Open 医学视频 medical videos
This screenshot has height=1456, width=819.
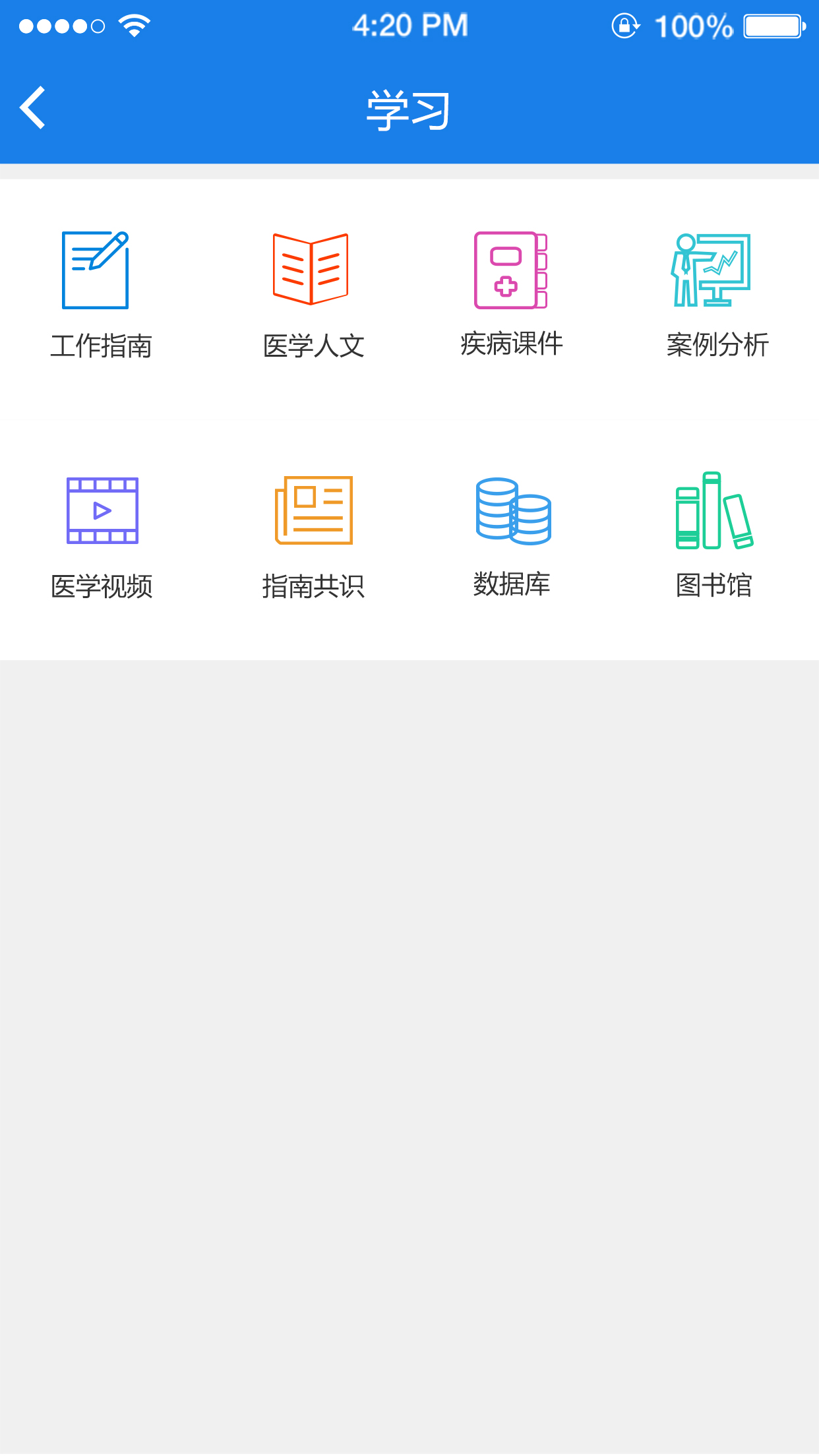(102, 537)
